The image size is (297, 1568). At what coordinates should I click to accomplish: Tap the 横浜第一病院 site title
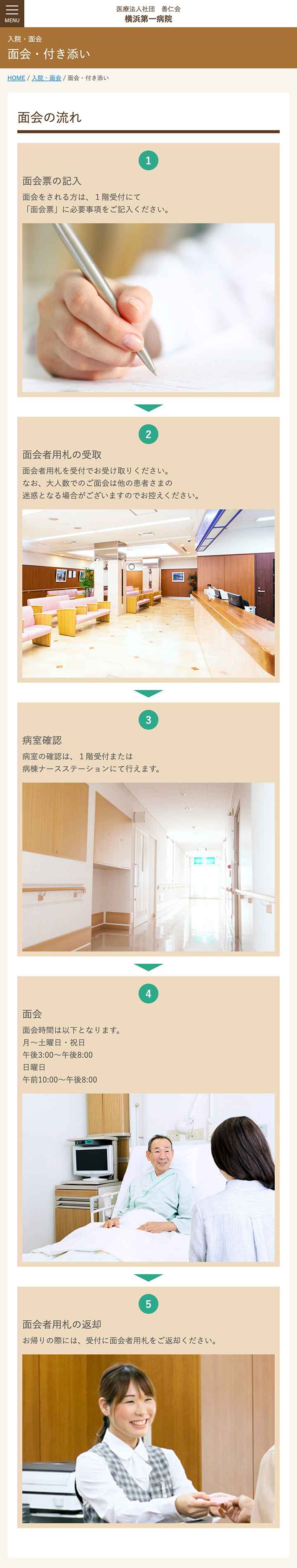(148, 19)
